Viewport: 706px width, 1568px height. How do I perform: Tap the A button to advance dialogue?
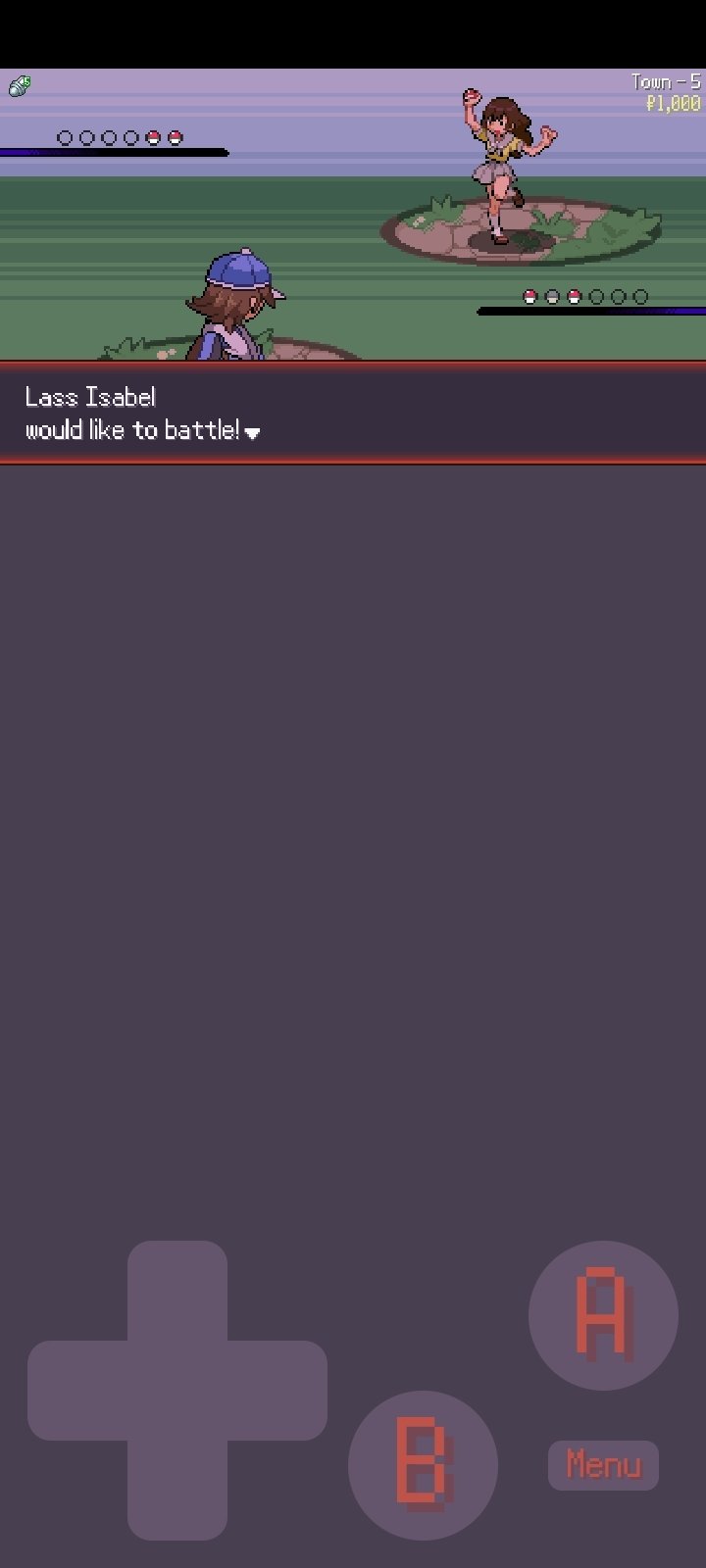tap(603, 1315)
